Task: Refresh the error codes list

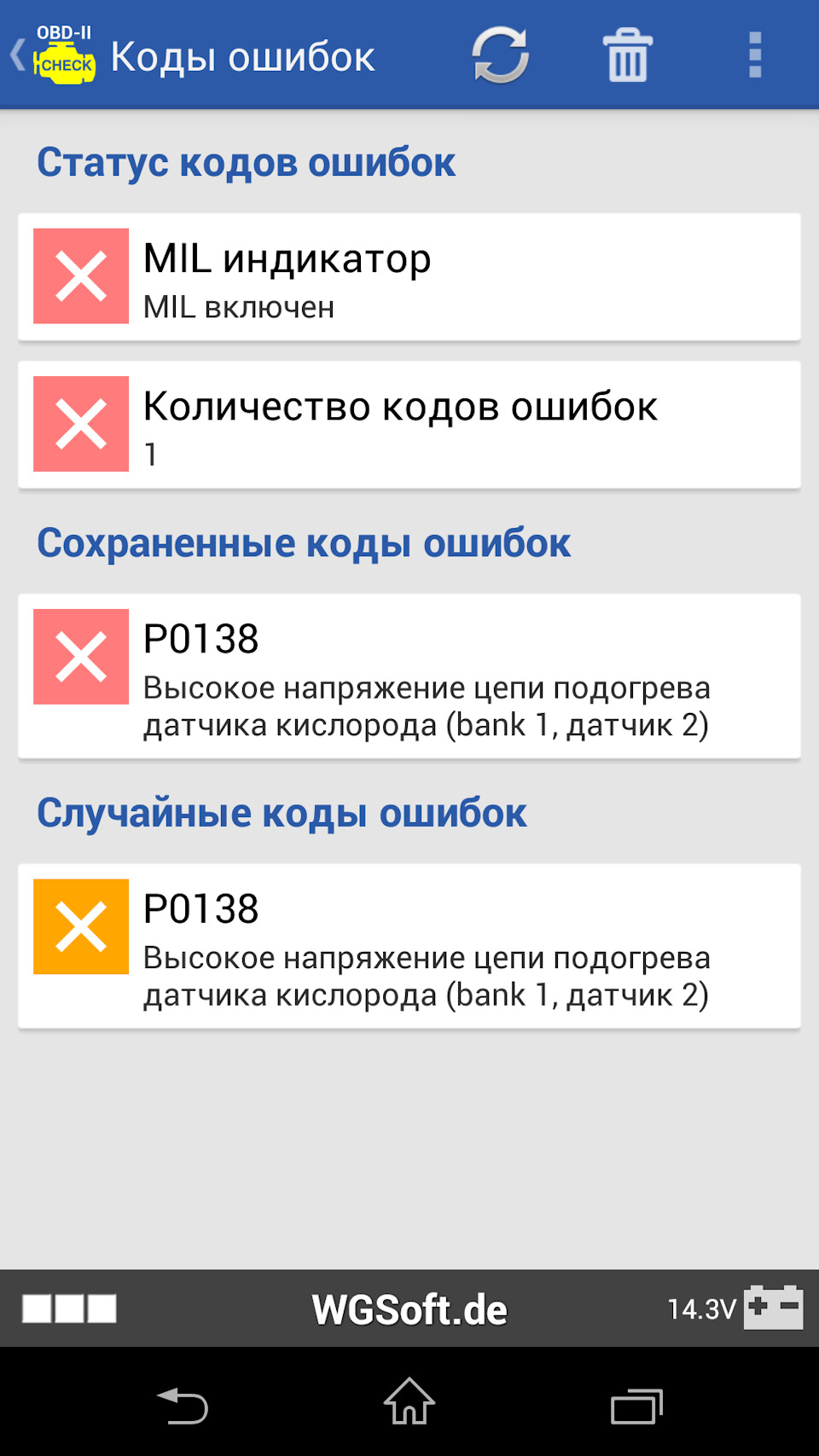Action: [x=501, y=56]
